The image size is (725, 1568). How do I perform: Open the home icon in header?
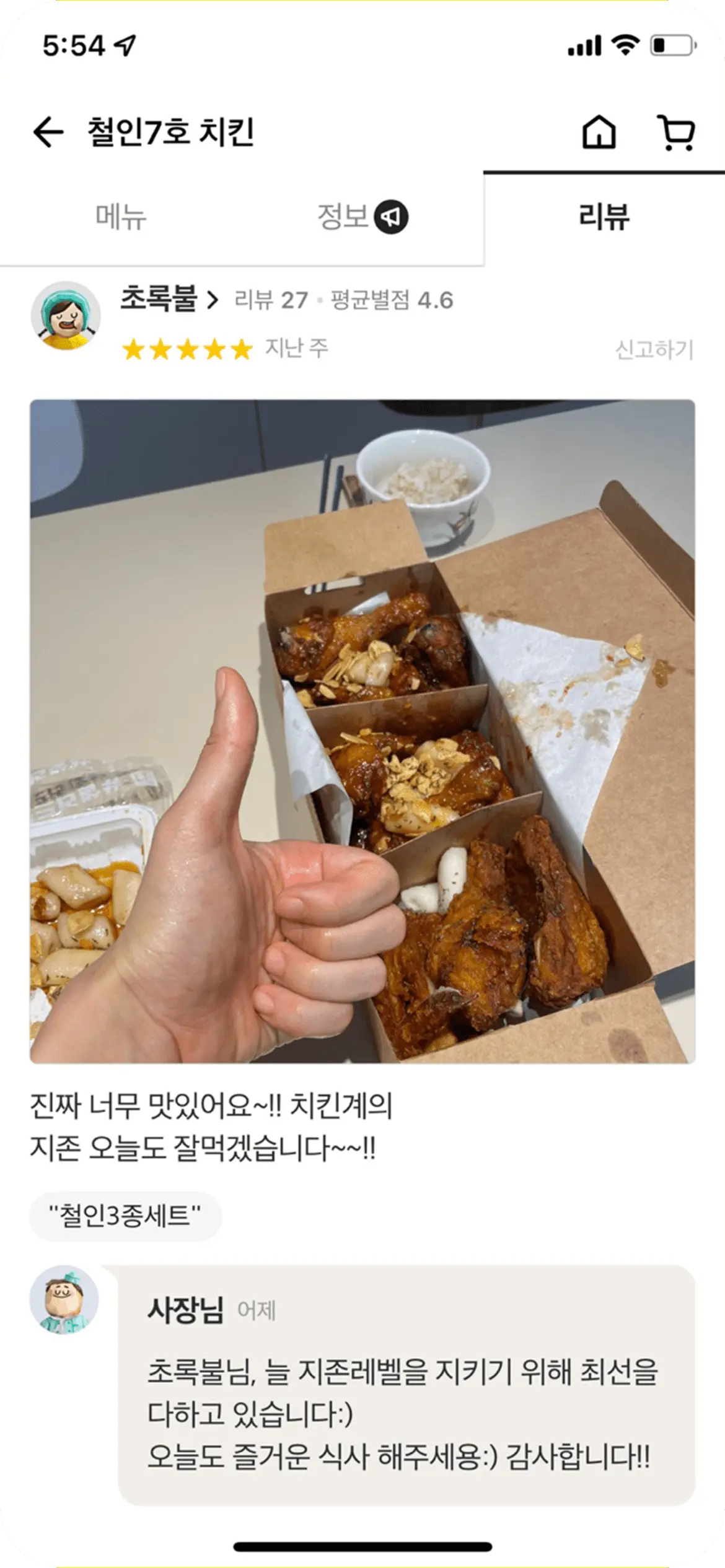[599, 133]
